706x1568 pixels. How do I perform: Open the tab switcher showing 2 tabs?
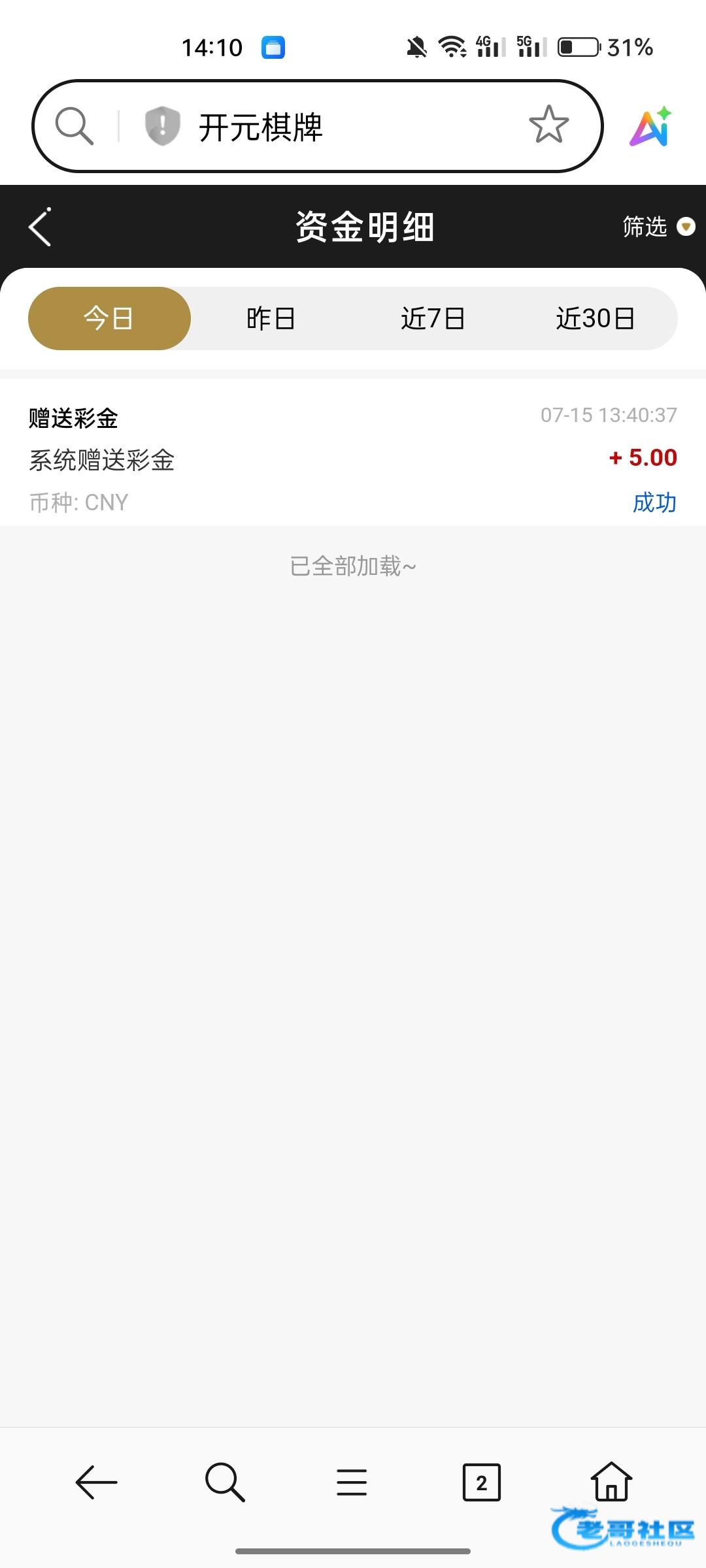(482, 1482)
